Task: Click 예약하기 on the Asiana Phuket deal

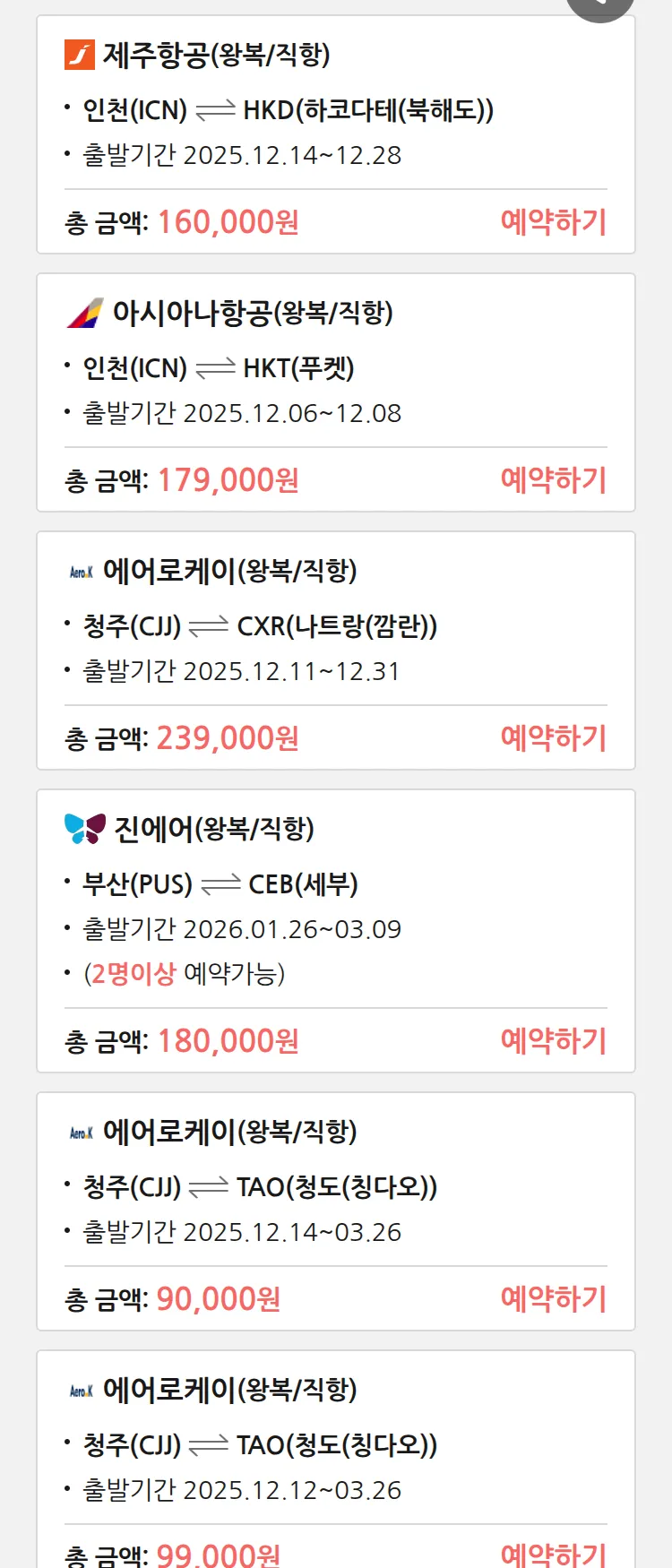Action: (x=554, y=480)
